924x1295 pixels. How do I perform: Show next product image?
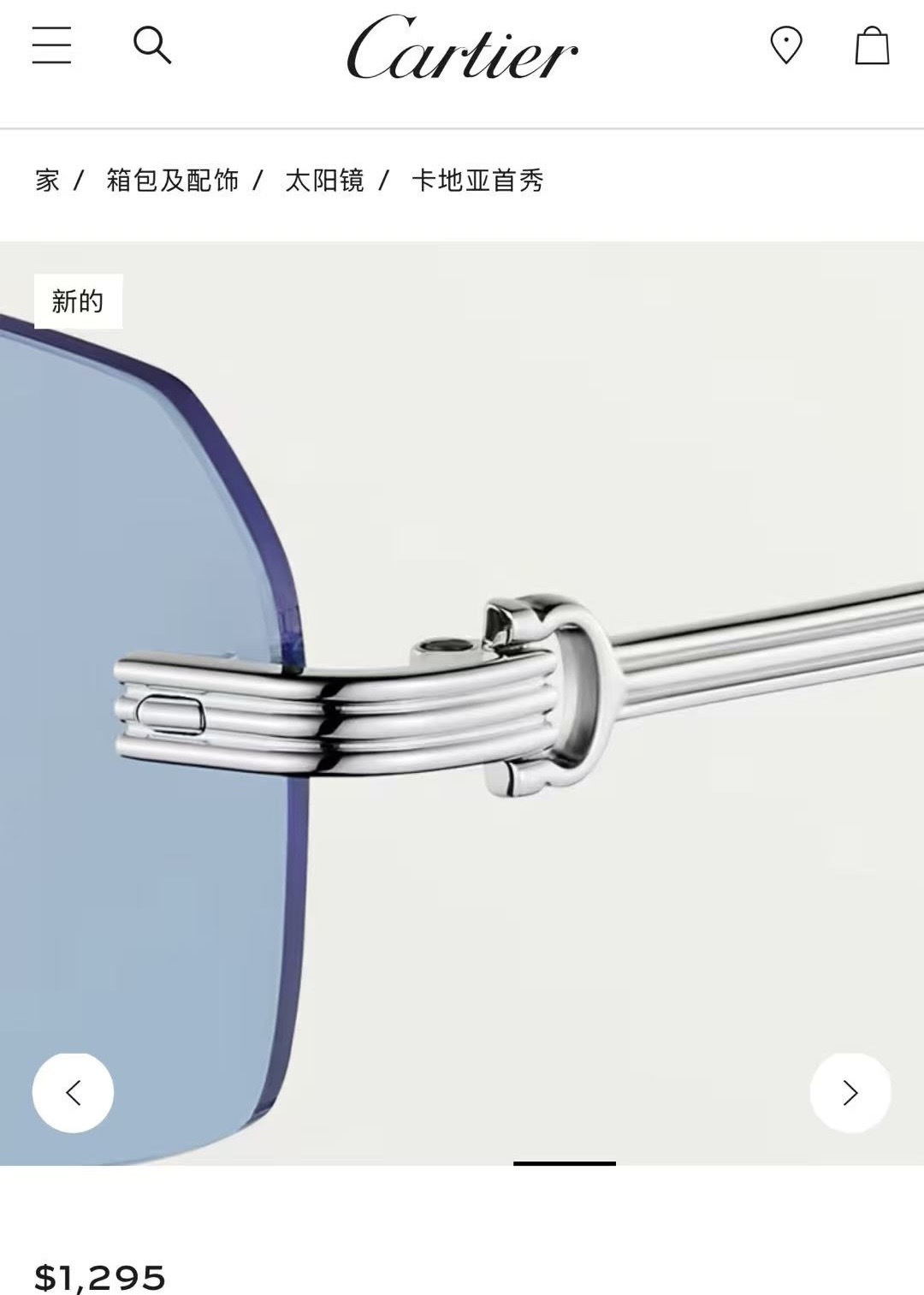[850, 1093]
